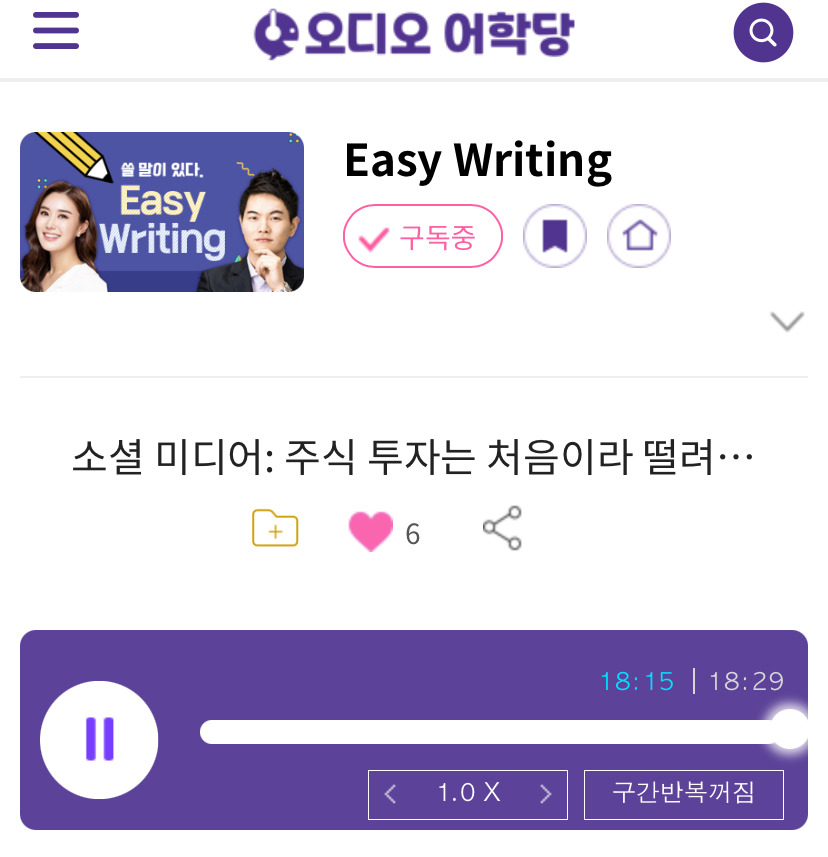This screenshot has height=857, width=828.
Task: Toggle subscription with the 구독중 button
Action: pyautogui.click(x=422, y=236)
